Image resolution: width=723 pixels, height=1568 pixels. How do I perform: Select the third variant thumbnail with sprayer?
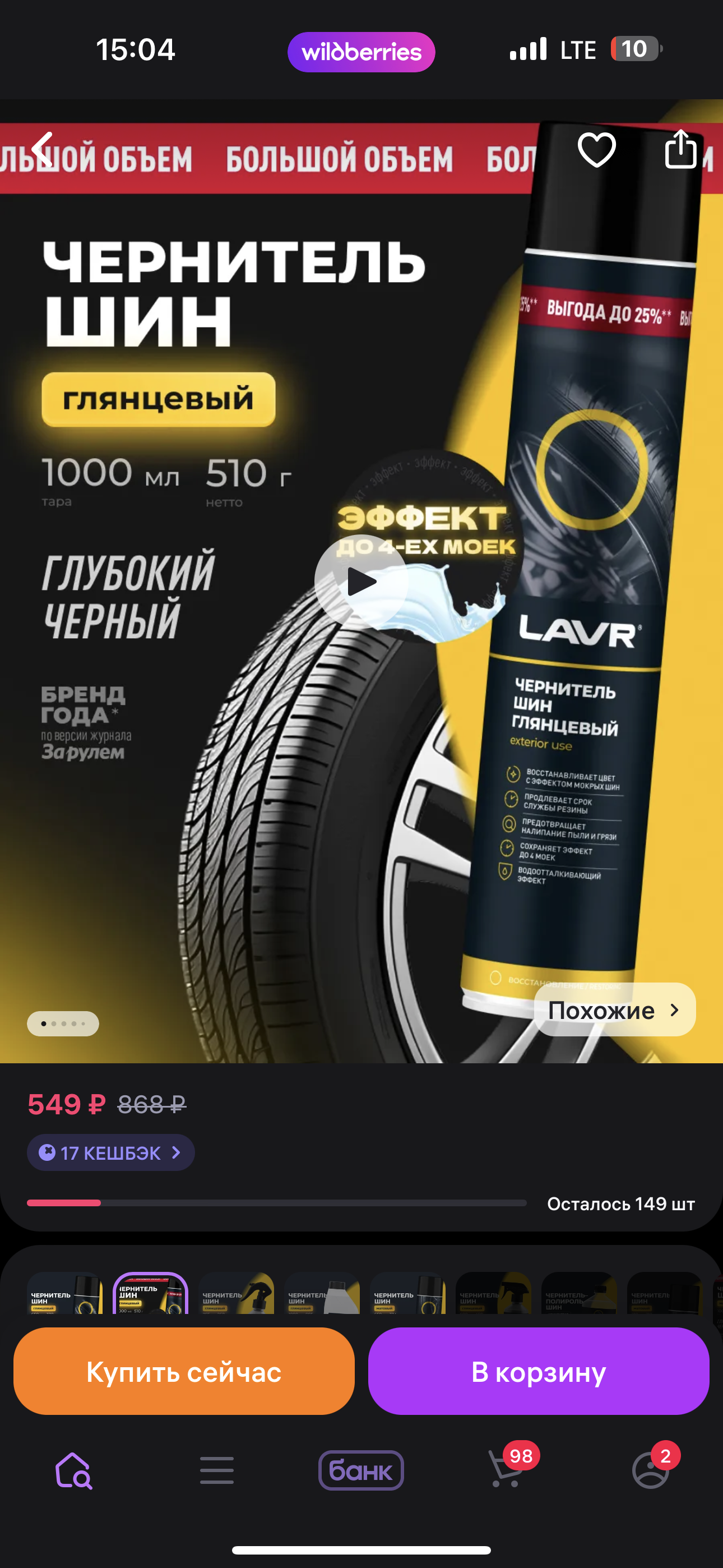(236, 1293)
